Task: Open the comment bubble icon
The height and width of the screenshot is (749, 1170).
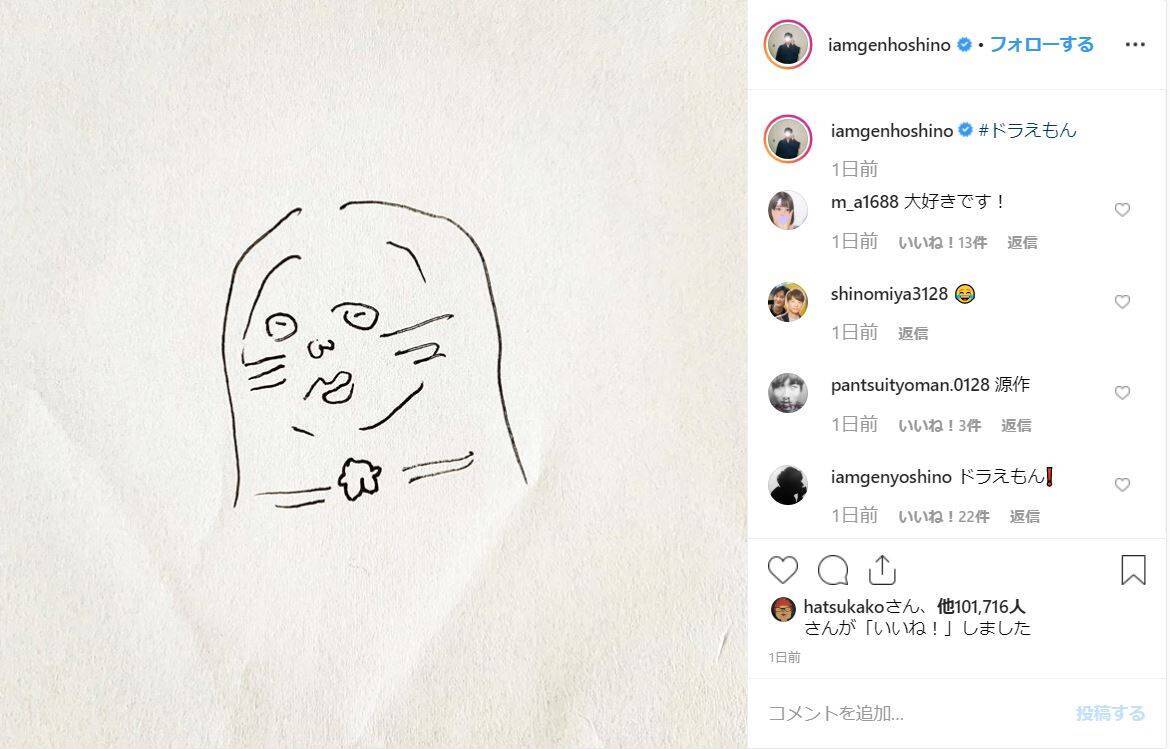Action: point(833,570)
